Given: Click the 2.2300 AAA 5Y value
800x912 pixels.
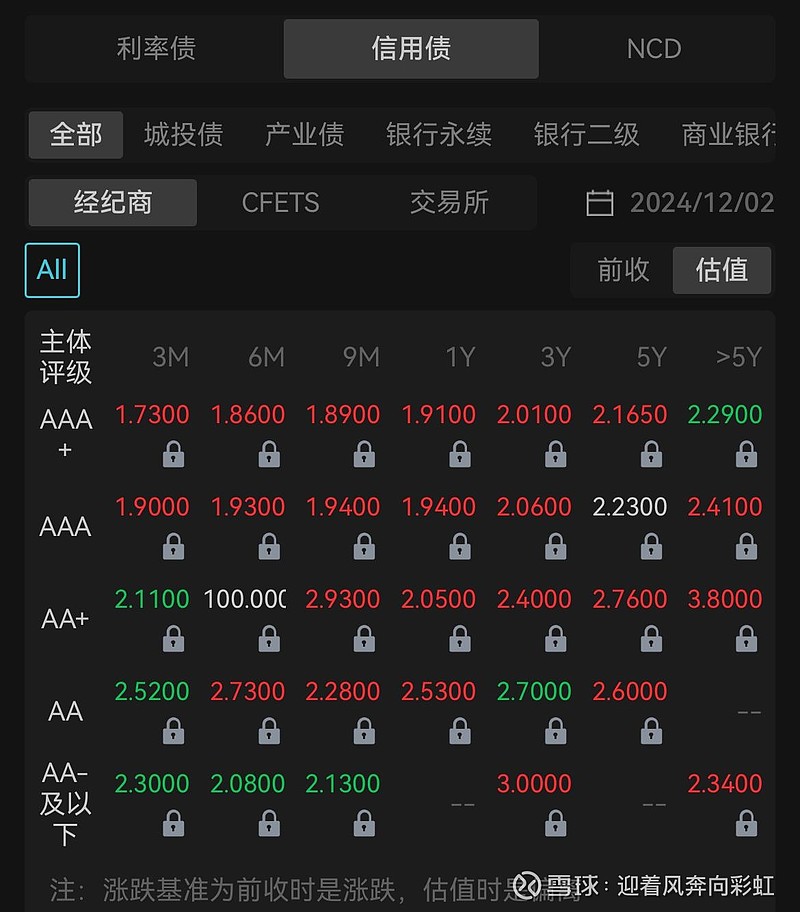Looking at the screenshot, I should coord(630,507).
